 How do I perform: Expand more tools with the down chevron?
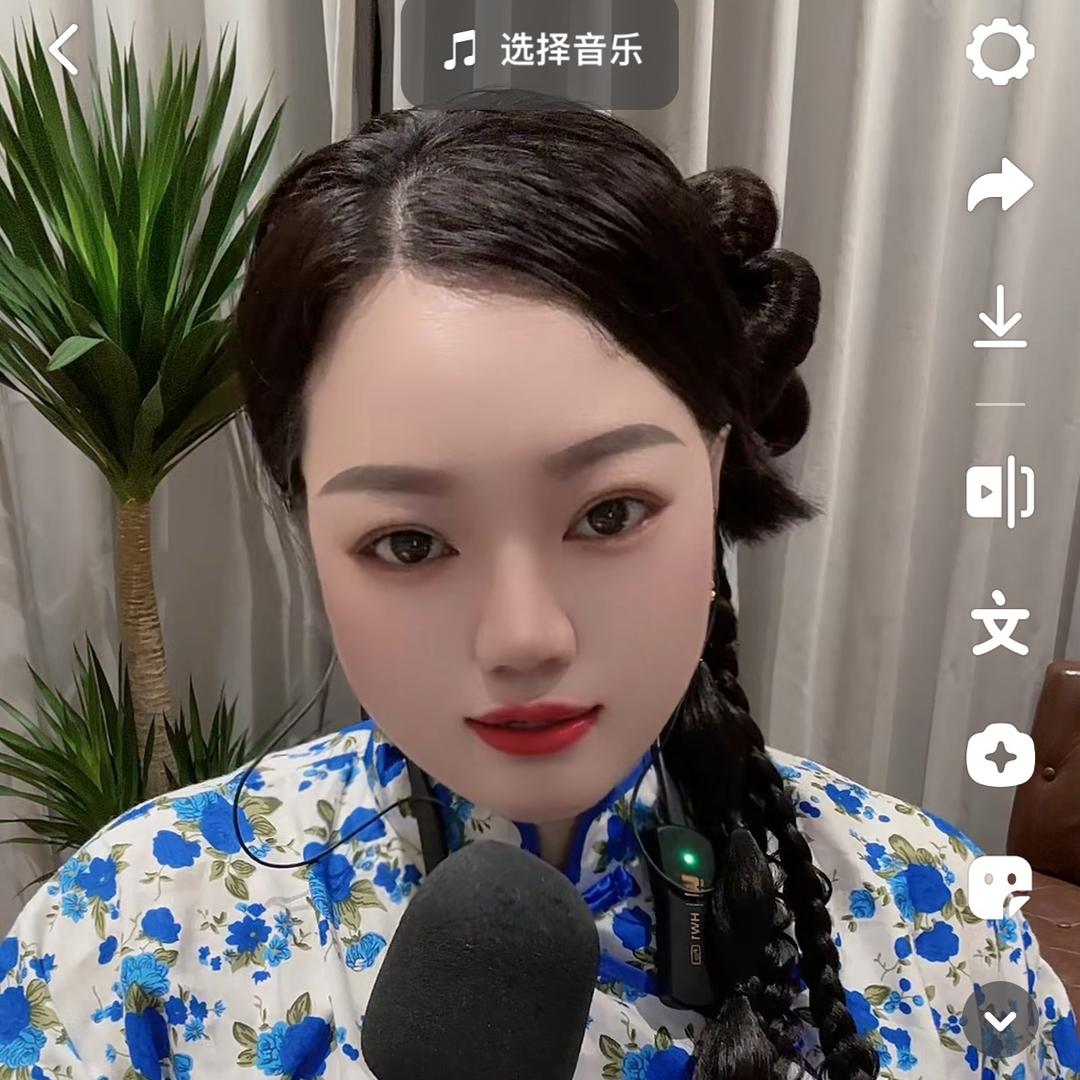pyautogui.click(x=1000, y=1020)
